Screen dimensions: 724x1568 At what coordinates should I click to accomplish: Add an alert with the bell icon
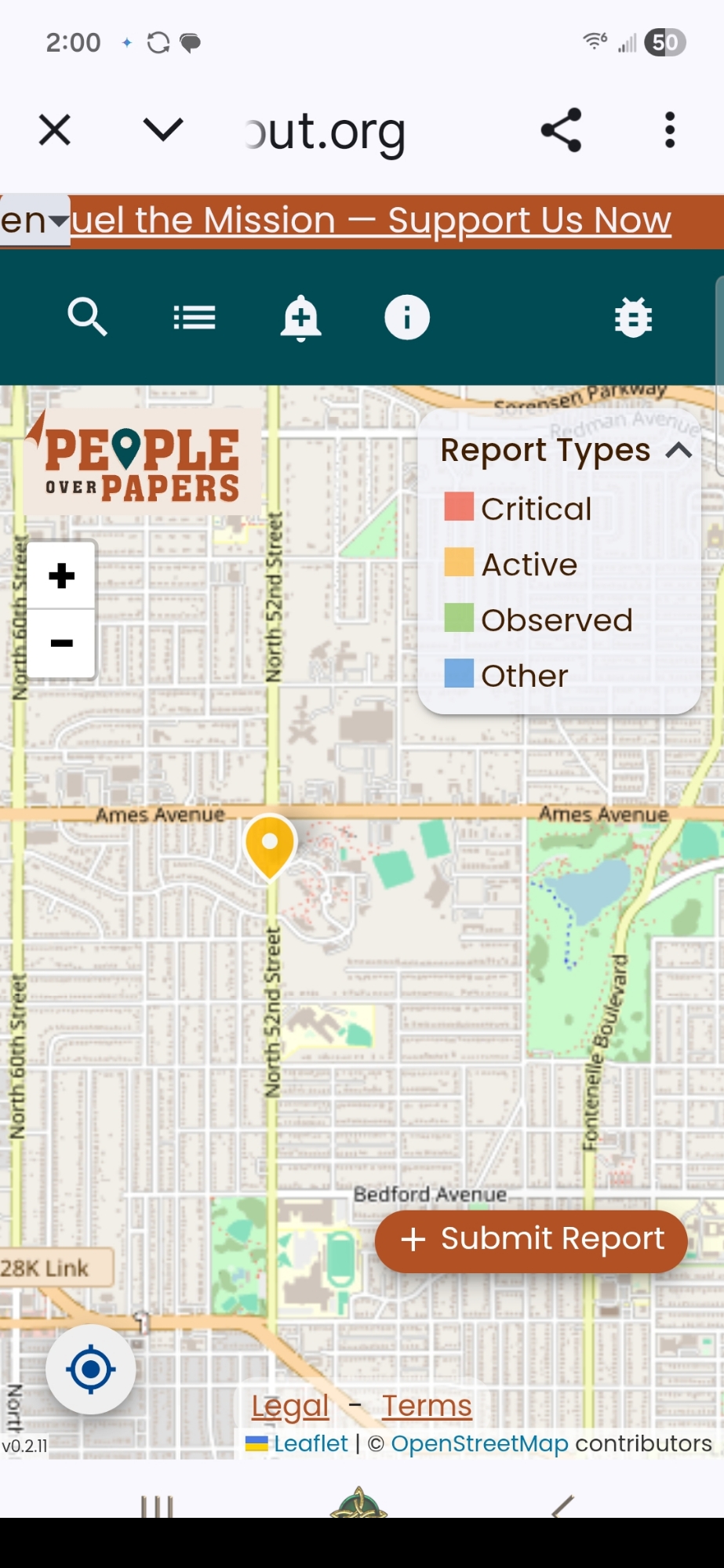point(300,318)
